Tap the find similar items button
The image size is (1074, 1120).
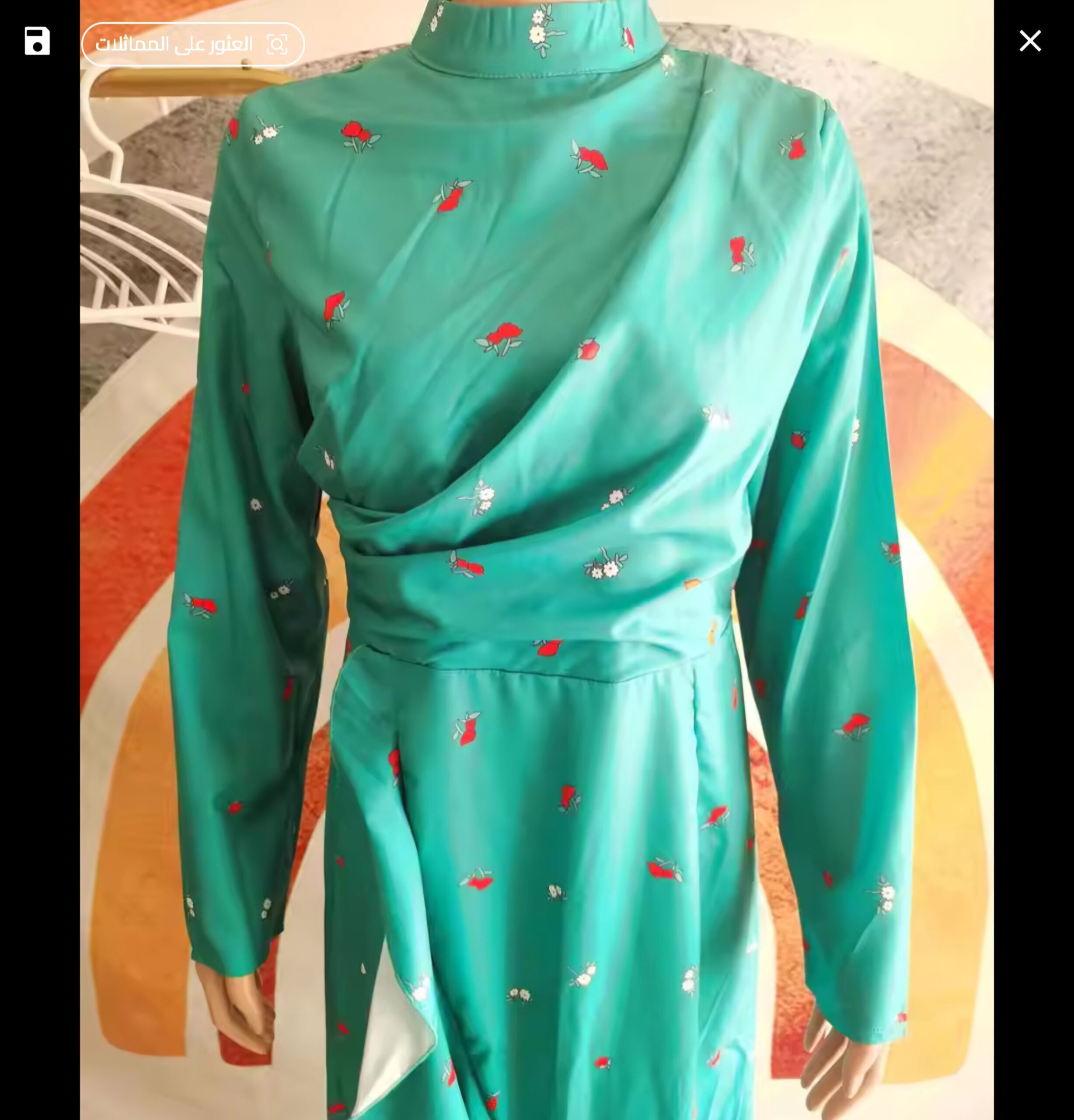pos(192,45)
